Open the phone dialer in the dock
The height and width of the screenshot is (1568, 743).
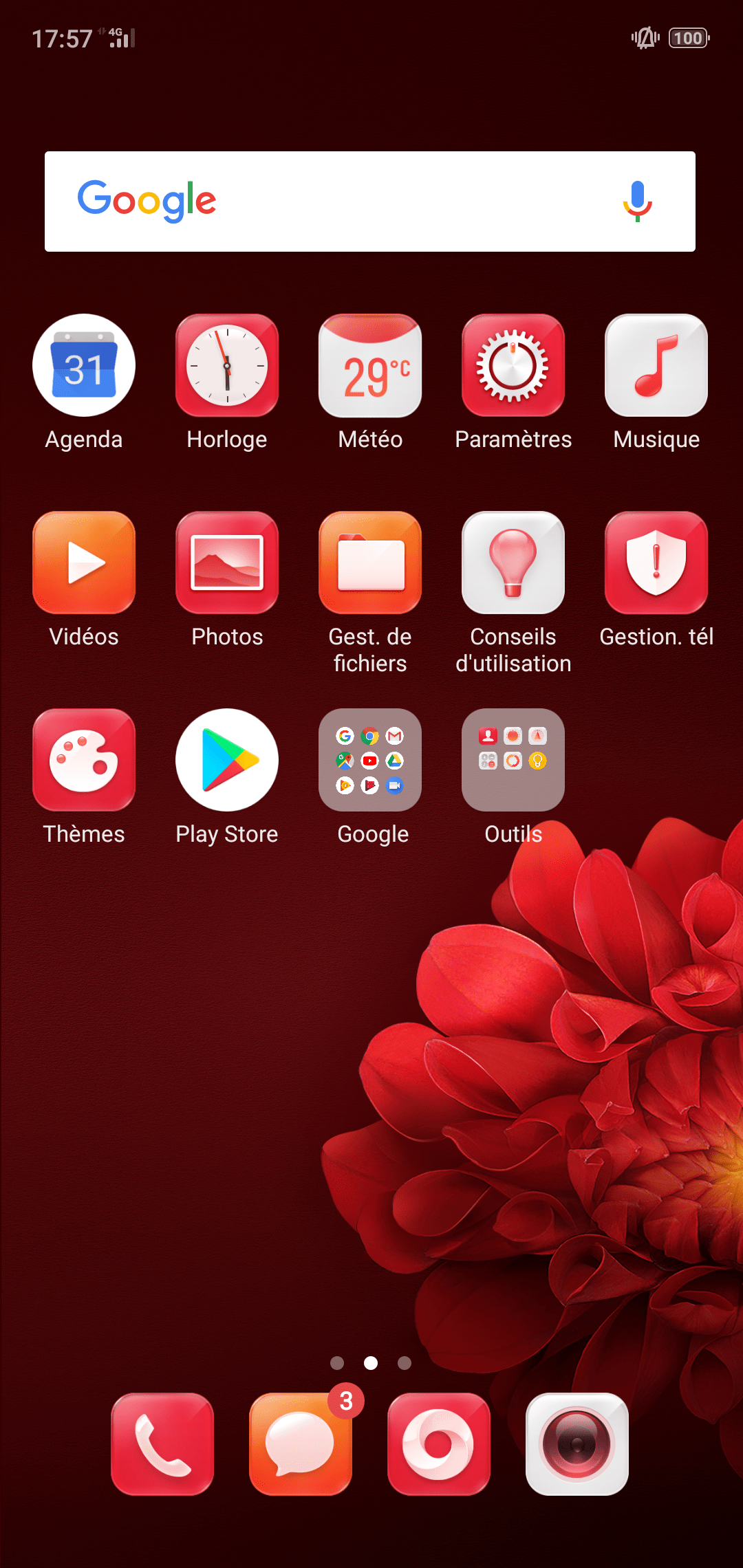click(x=162, y=1444)
